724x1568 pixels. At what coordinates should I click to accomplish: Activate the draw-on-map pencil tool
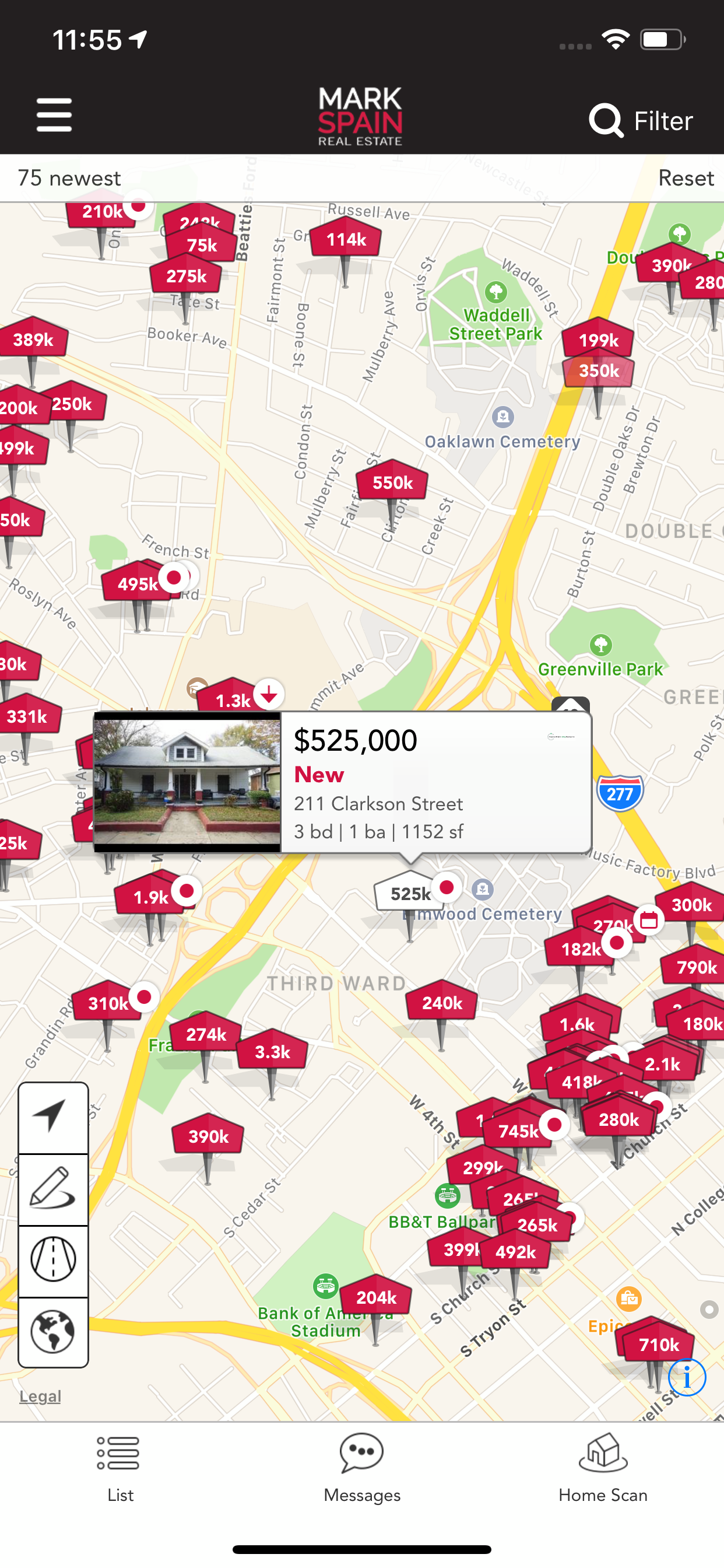pos(54,1189)
